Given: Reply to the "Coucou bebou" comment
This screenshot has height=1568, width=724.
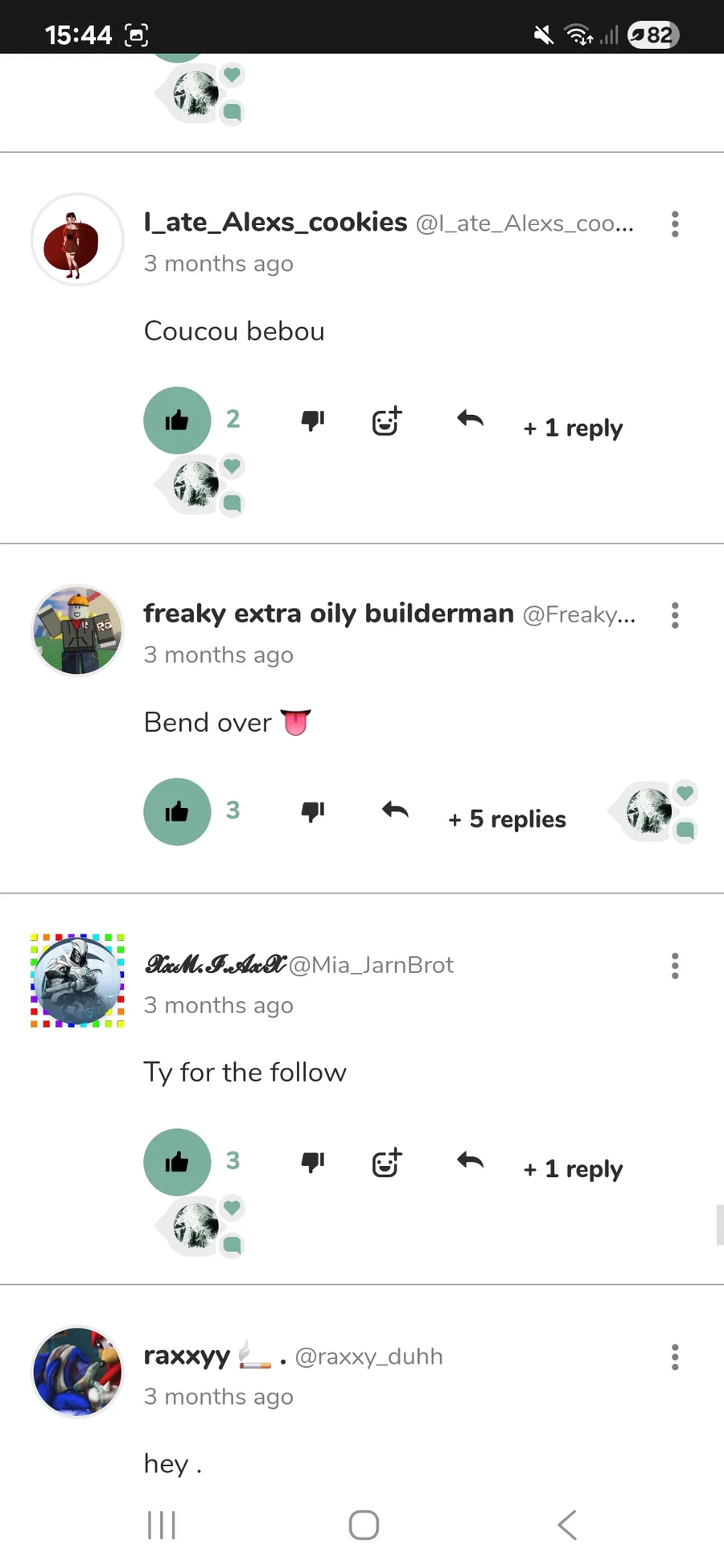Looking at the screenshot, I should (471, 419).
